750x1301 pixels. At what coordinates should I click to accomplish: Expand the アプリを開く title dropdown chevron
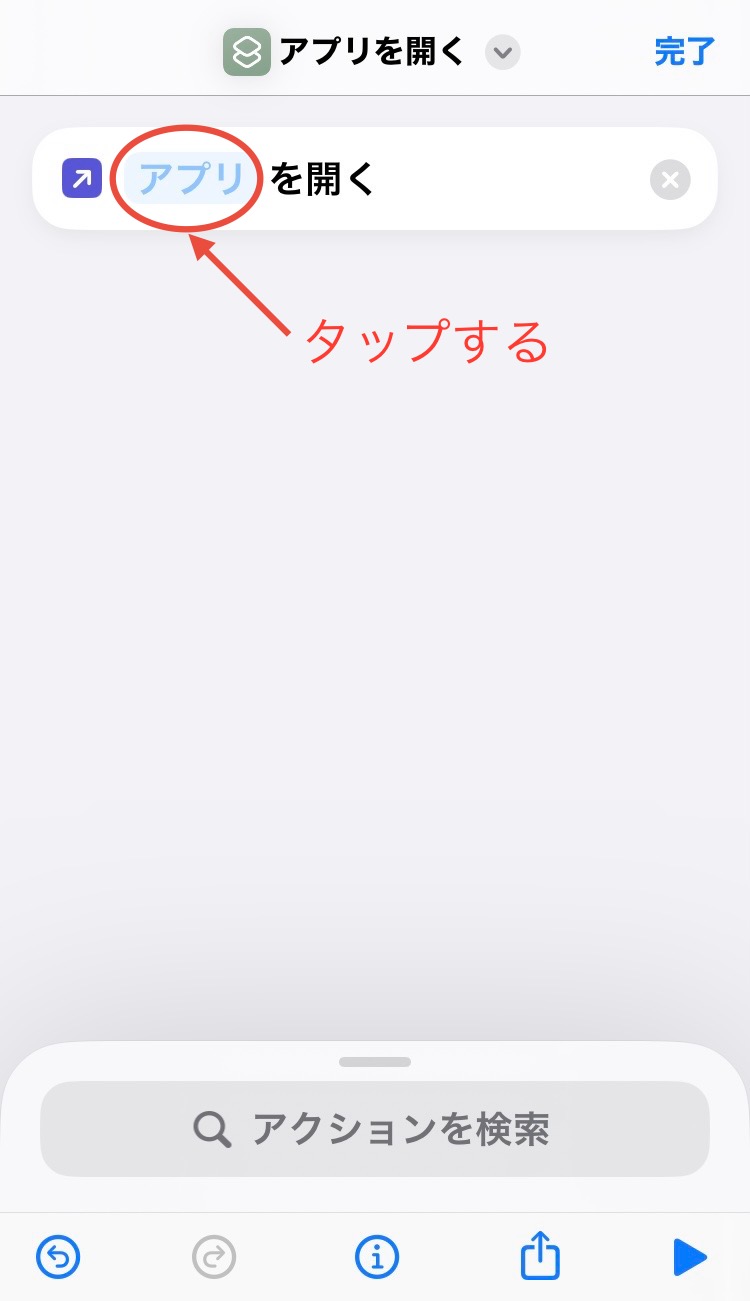[503, 52]
